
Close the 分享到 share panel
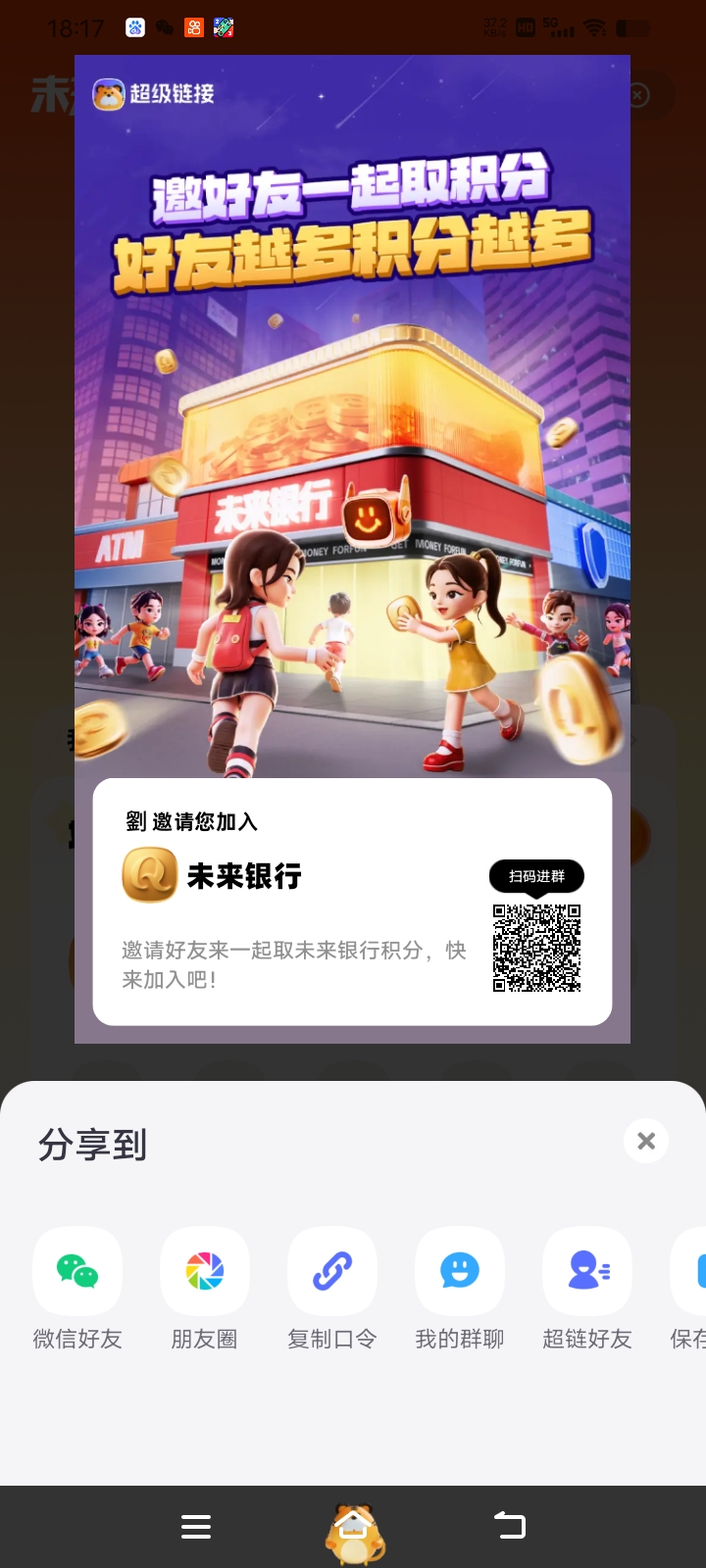[646, 1141]
